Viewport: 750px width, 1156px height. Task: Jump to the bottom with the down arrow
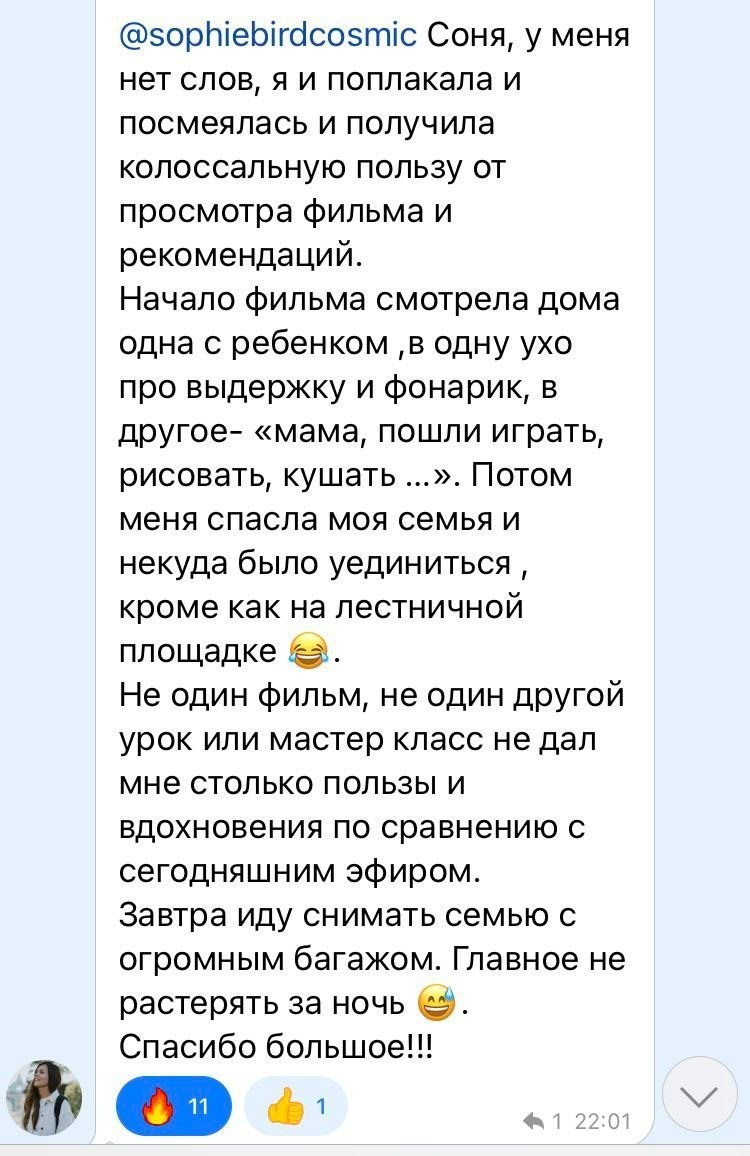click(x=700, y=1096)
